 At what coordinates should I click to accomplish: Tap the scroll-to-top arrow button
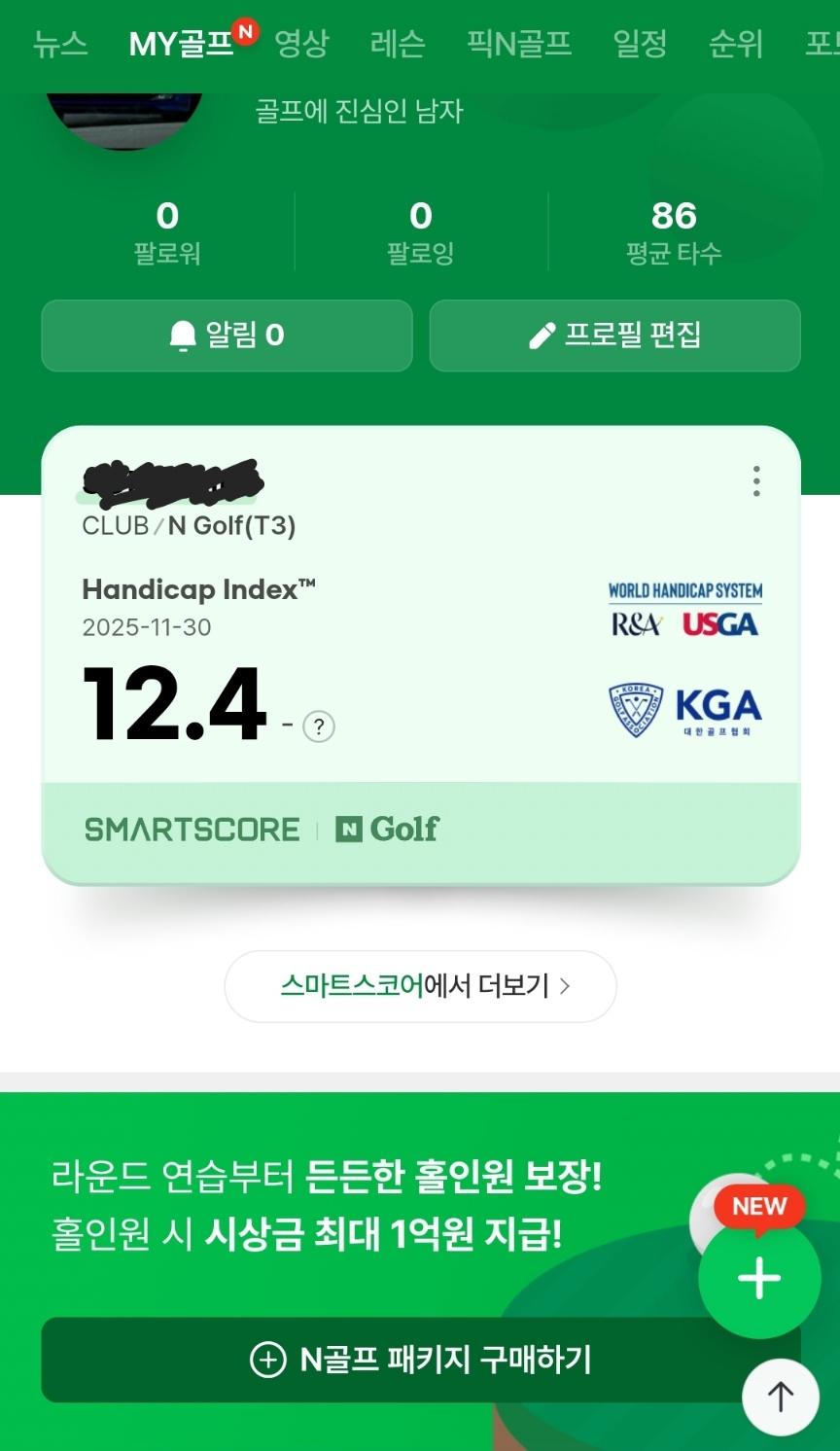click(781, 1398)
